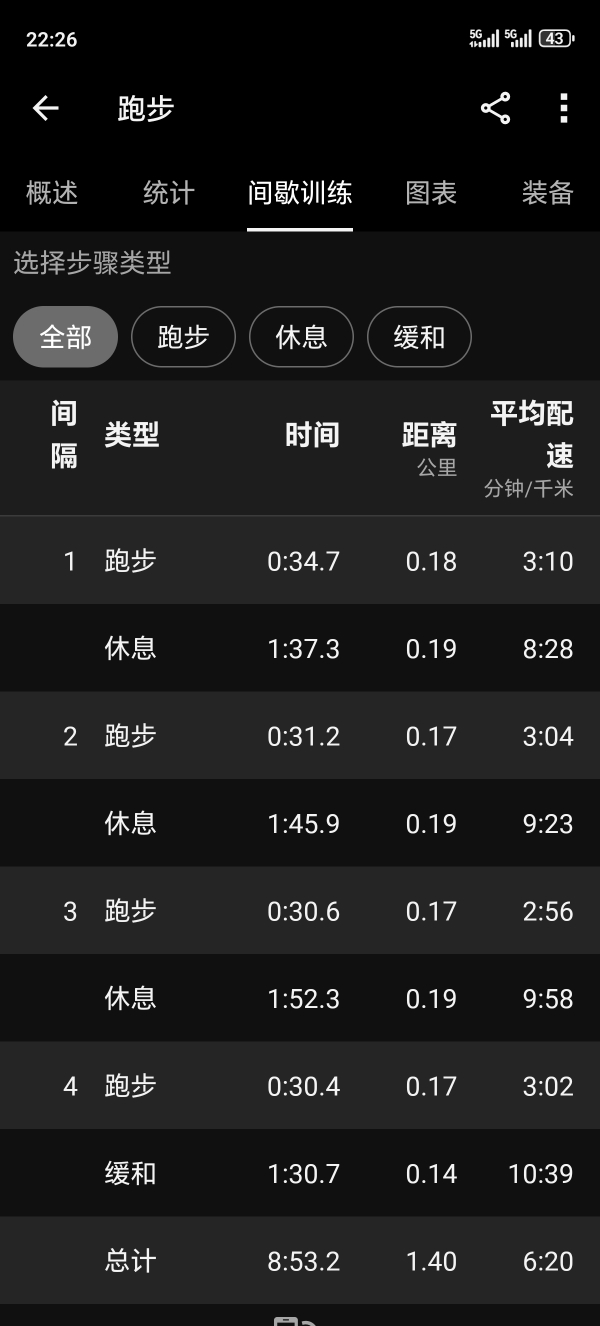Switch to the 概述 tab
Viewport: 600px width, 1326px height.
(x=52, y=192)
